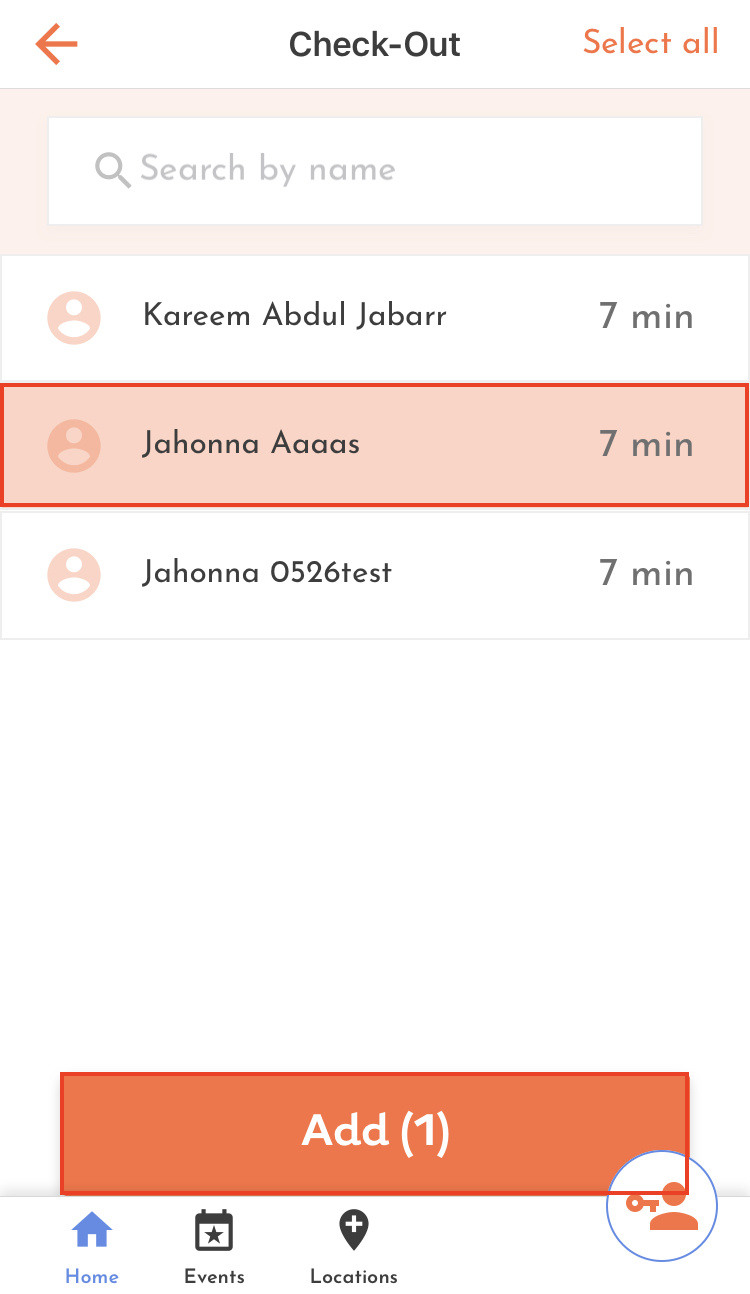Select Jahonna 0526test

click(375, 574)
